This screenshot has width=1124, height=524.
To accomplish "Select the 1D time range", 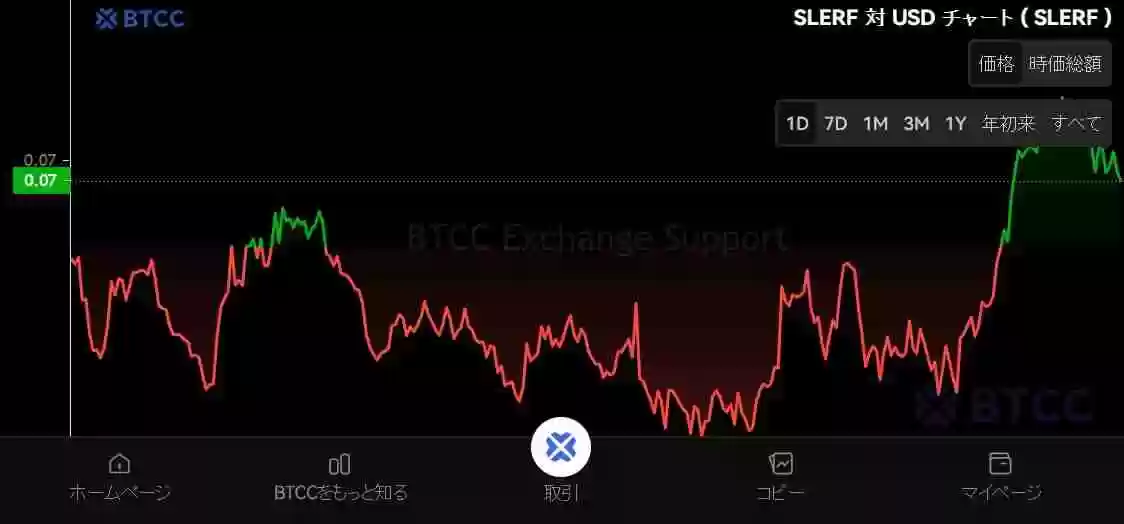I will (x=797, y=124).
